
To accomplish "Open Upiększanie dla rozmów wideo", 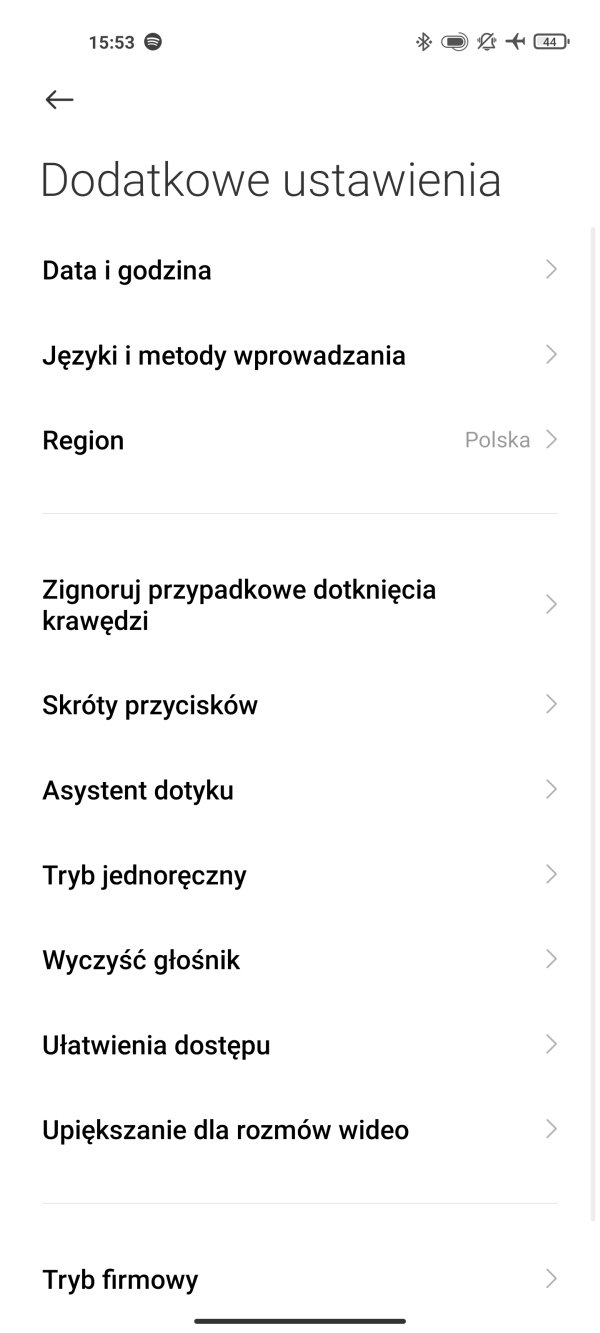I will point(300,1130).
